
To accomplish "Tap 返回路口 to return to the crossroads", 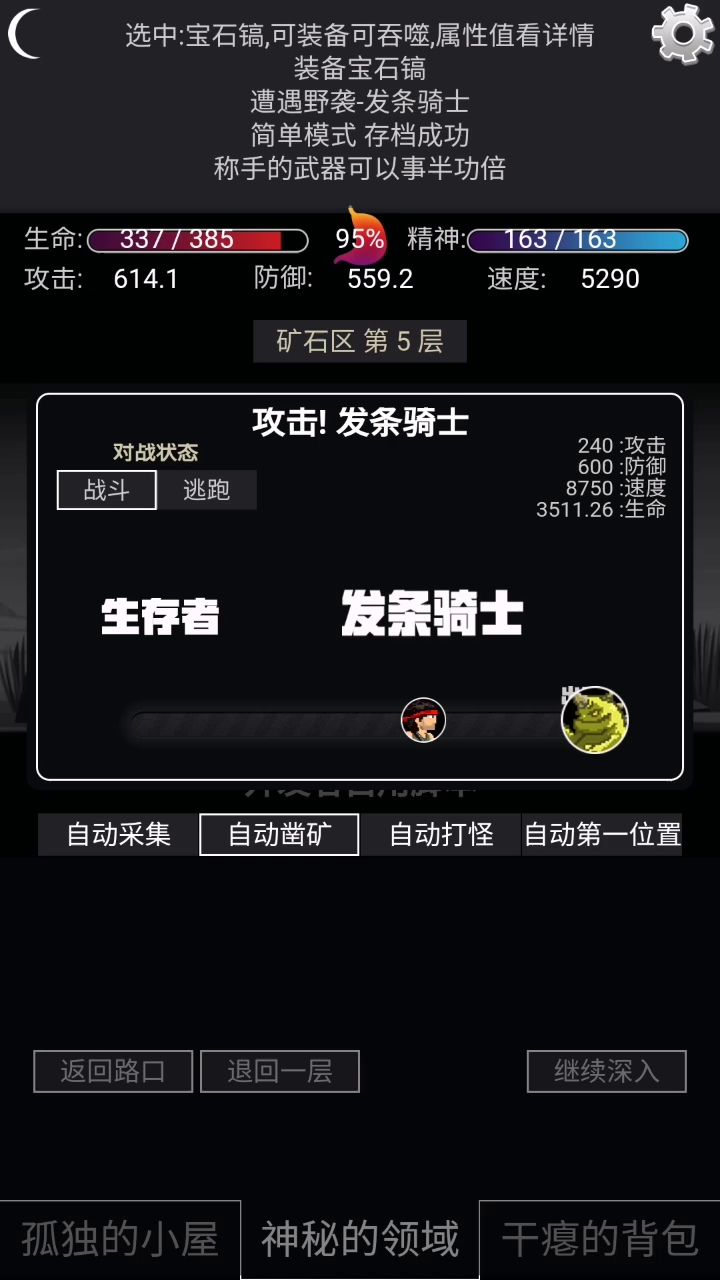I will (x=113, y=1071).
